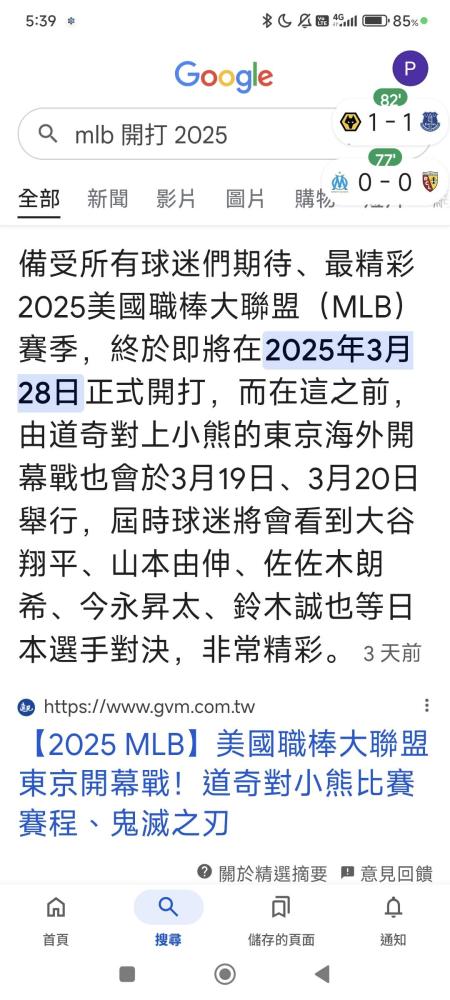Select the 全部 tab
The height and width of the screenshot is (1000, 450).
[x=39, y=198]
